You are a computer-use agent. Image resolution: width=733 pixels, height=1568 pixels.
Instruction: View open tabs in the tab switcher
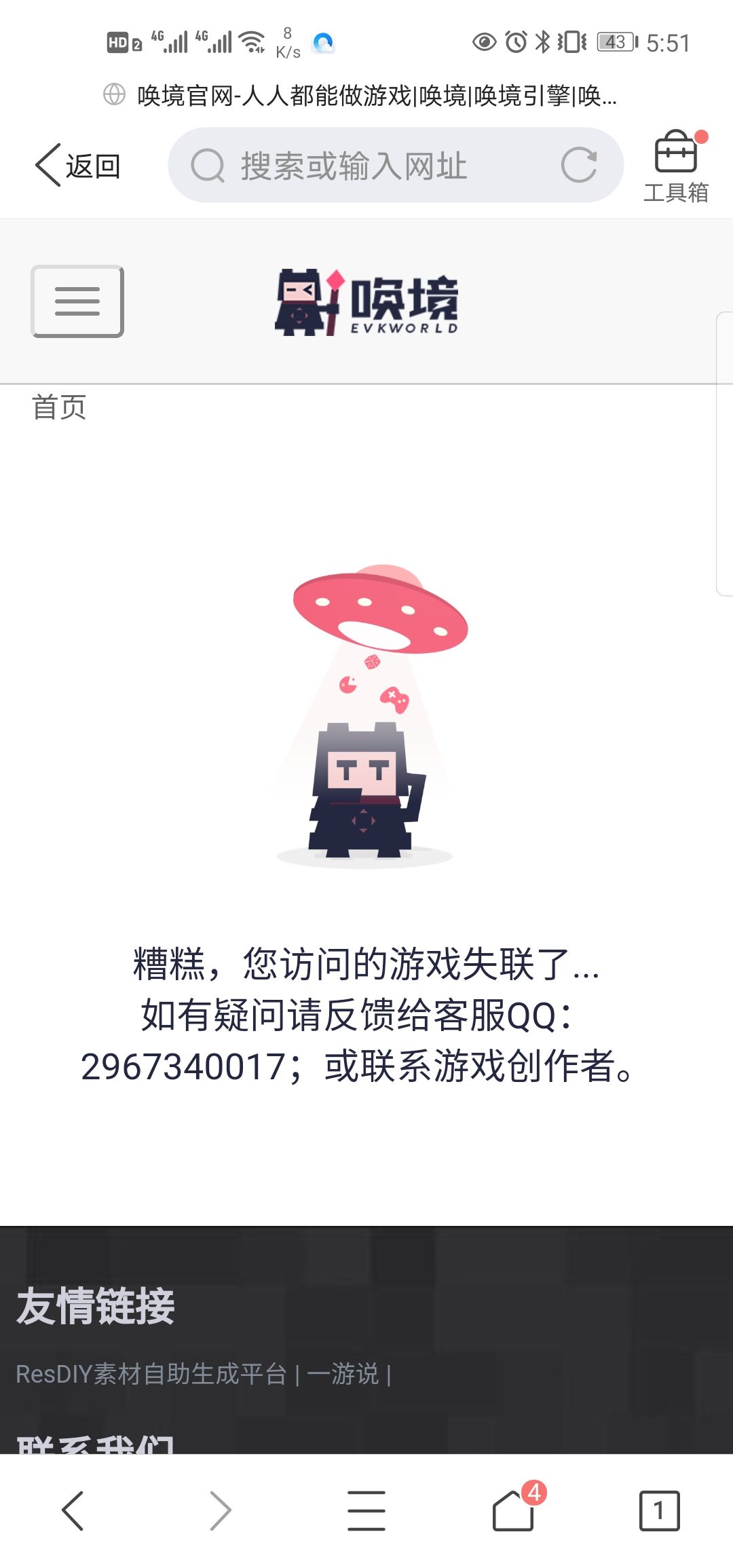659,1511
